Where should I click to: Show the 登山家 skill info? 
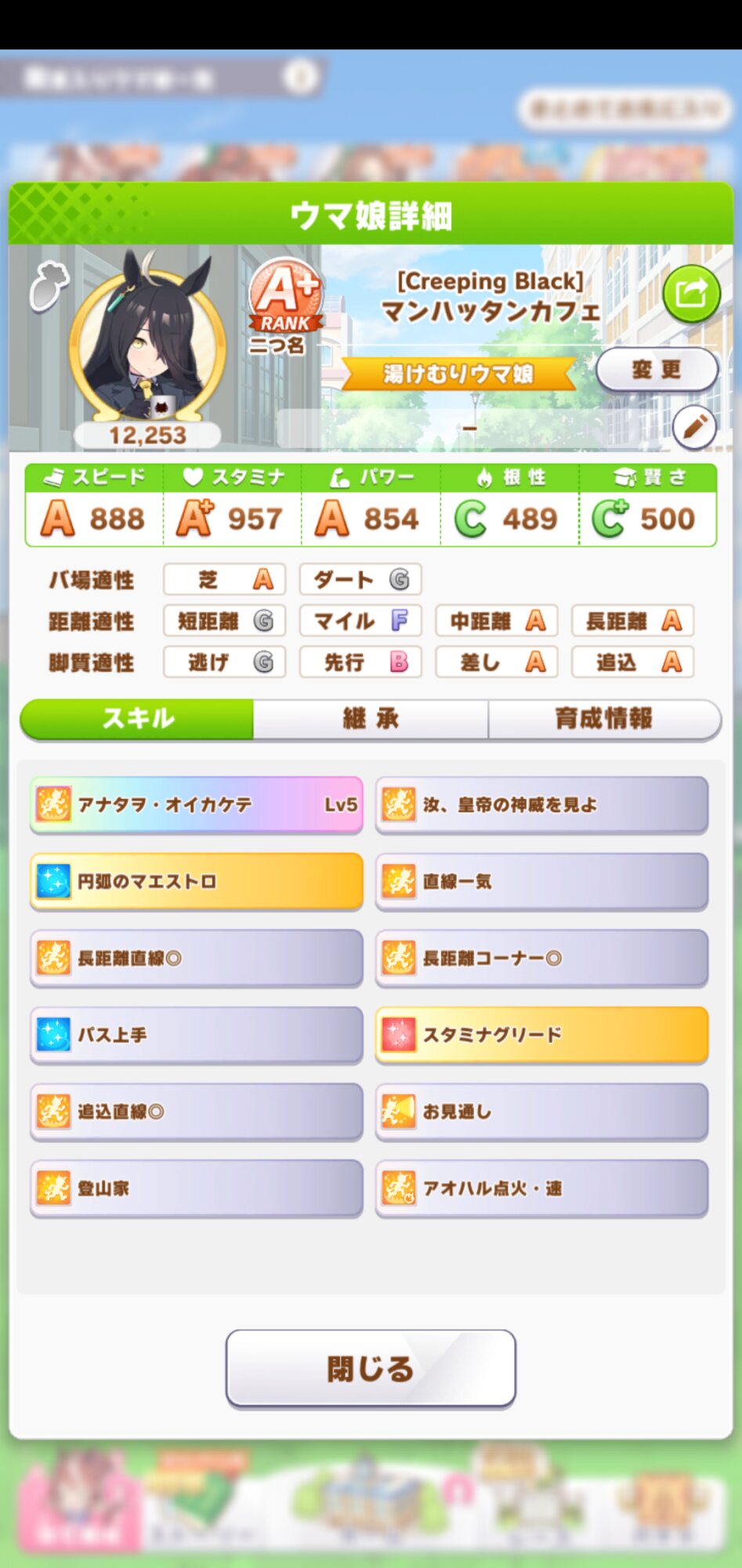tap(197, 1189)
